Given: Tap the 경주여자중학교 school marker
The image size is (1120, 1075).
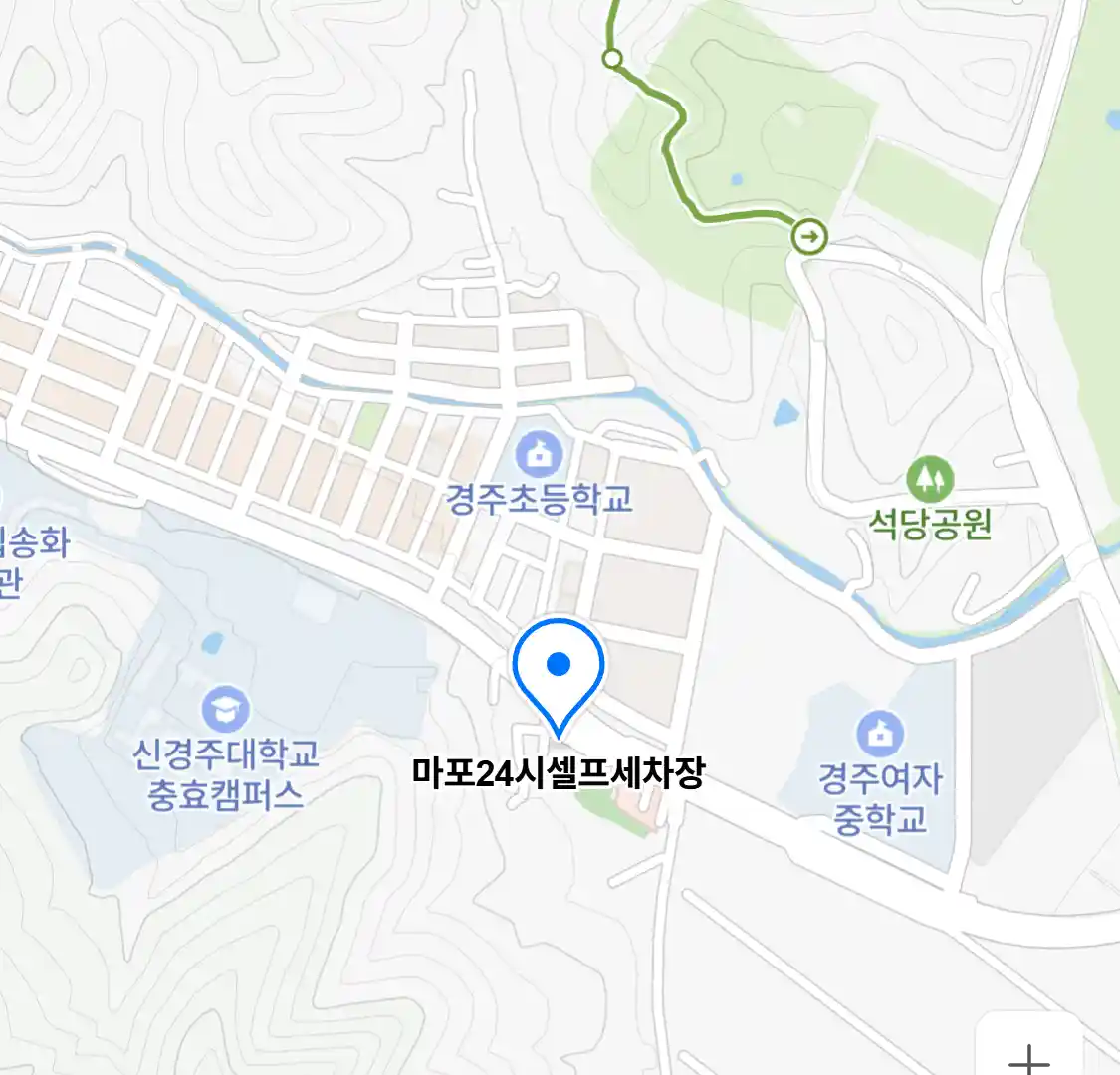Looking at the screenshot, I should pyautogui.click(x=880, y=735).
